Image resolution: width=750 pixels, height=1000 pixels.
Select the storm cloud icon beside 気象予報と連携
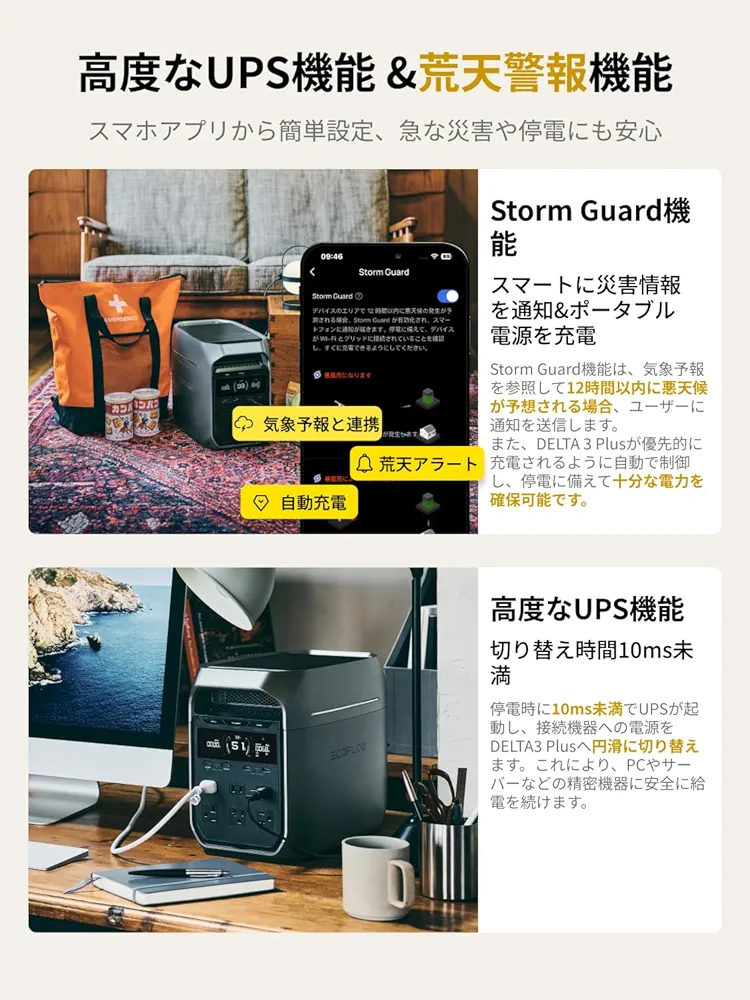coord(243,423)
